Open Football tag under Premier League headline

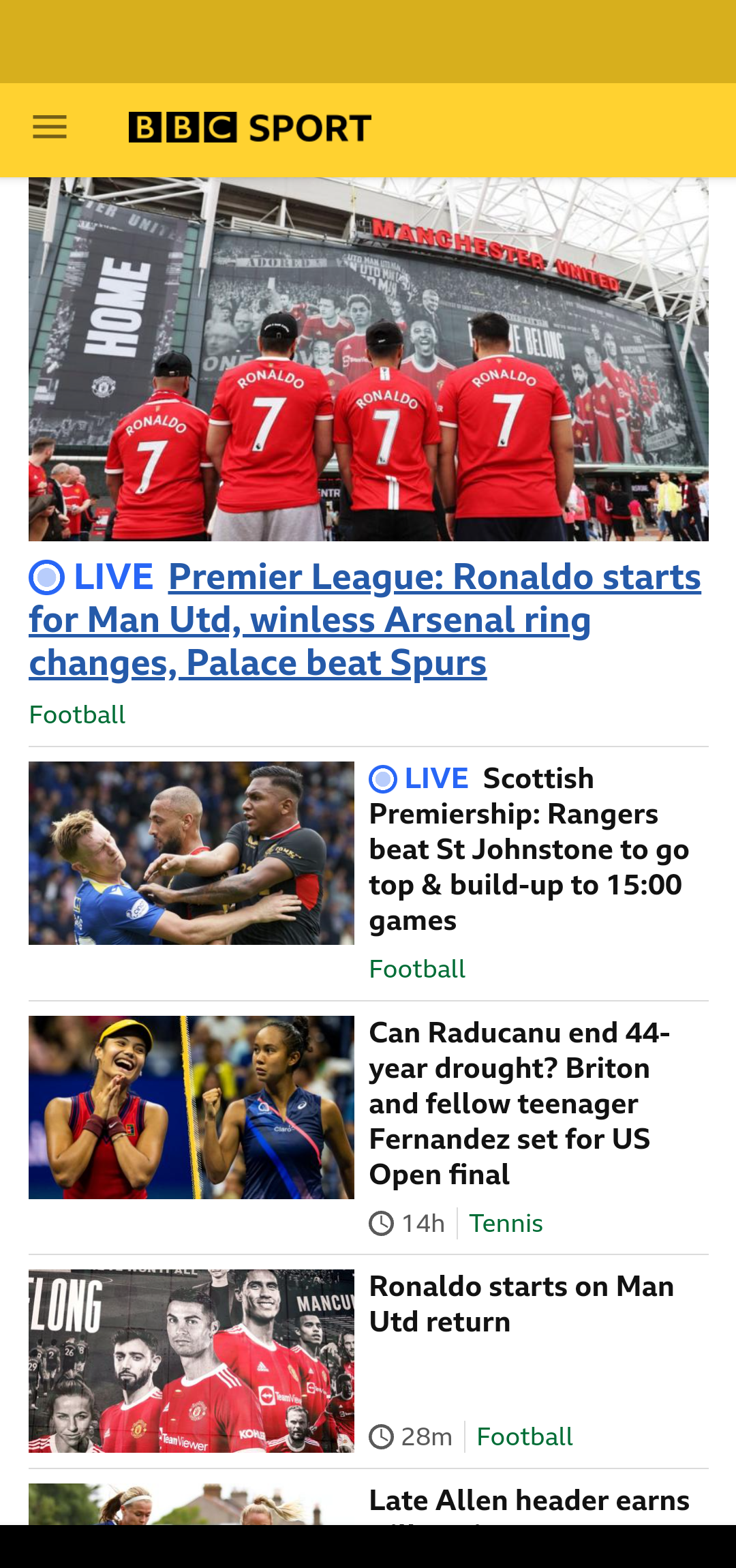click(x=77, y=715)
